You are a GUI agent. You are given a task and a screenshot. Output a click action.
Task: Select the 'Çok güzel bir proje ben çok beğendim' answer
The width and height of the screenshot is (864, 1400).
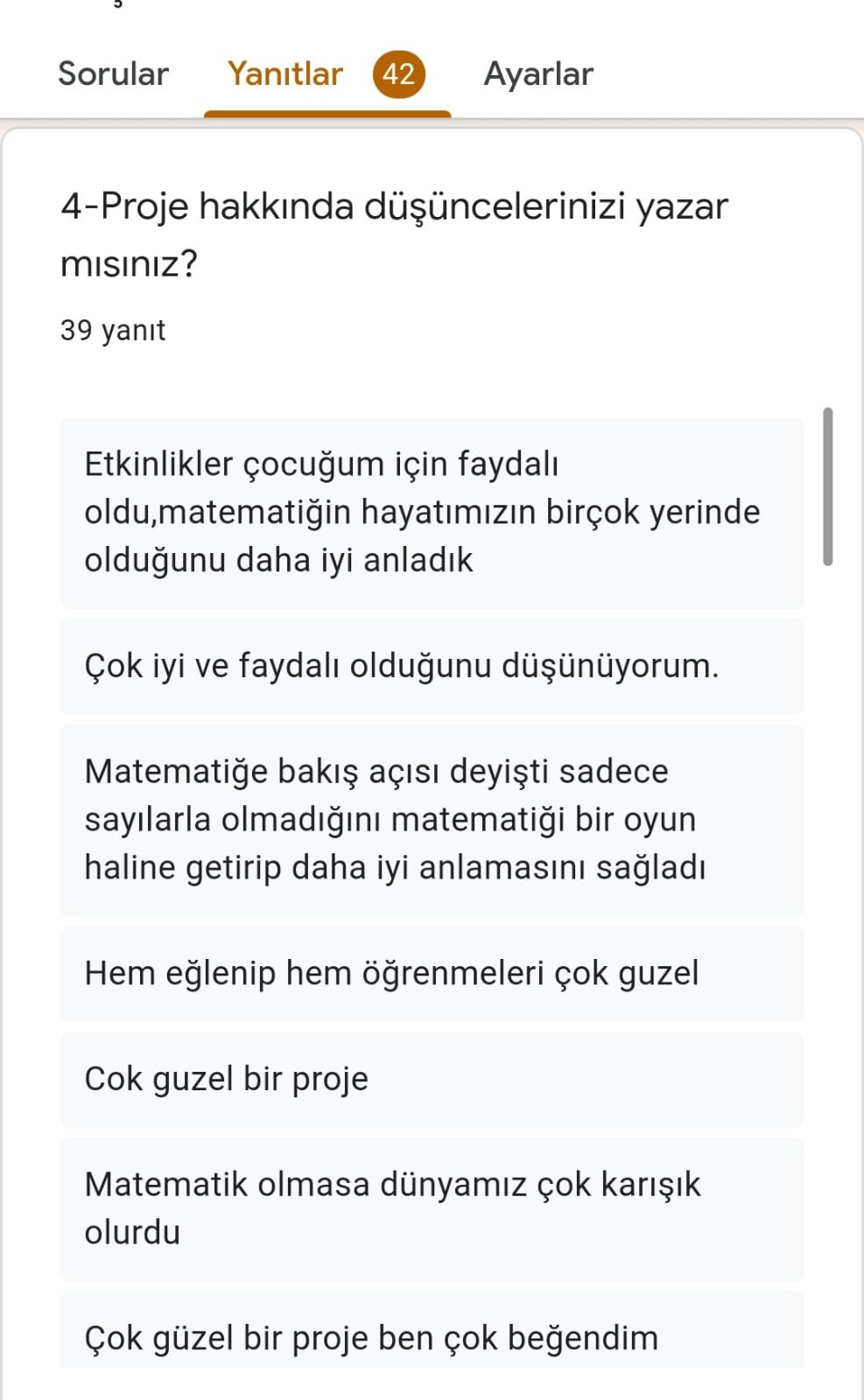[431, 1337]
